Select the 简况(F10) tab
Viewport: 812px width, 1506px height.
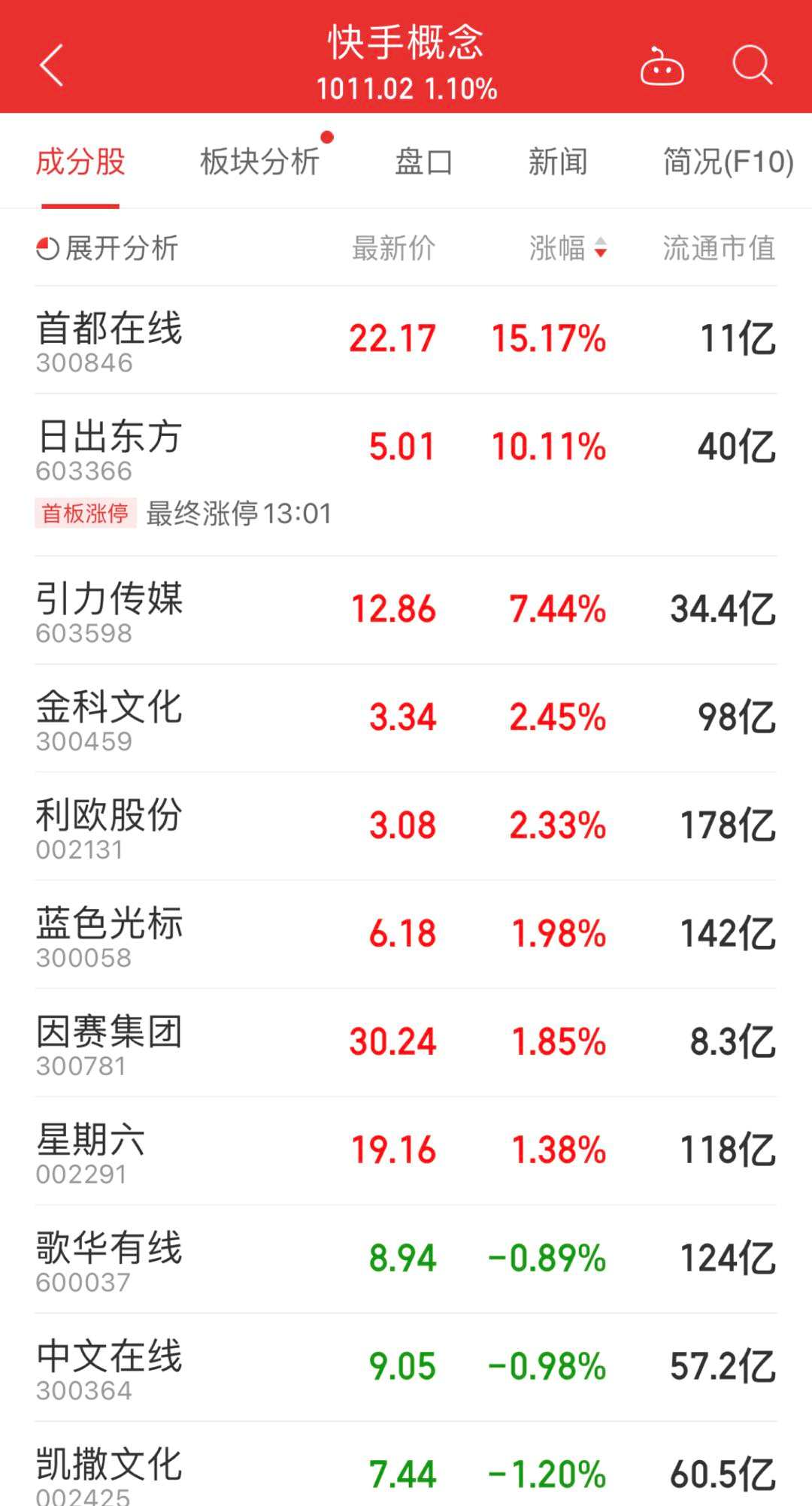[x=728, y=162]
